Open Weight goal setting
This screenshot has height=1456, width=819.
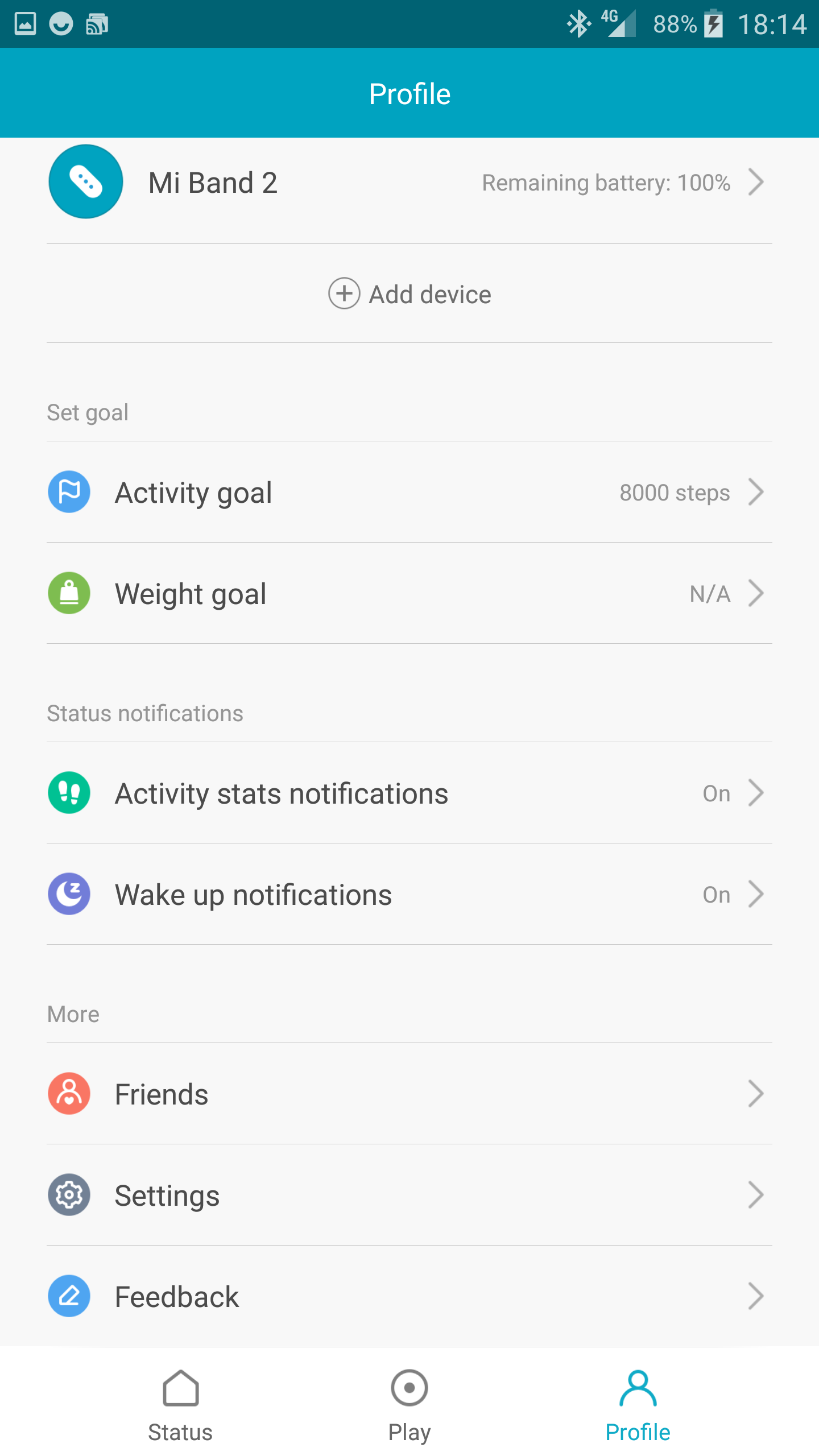(408, 594)
